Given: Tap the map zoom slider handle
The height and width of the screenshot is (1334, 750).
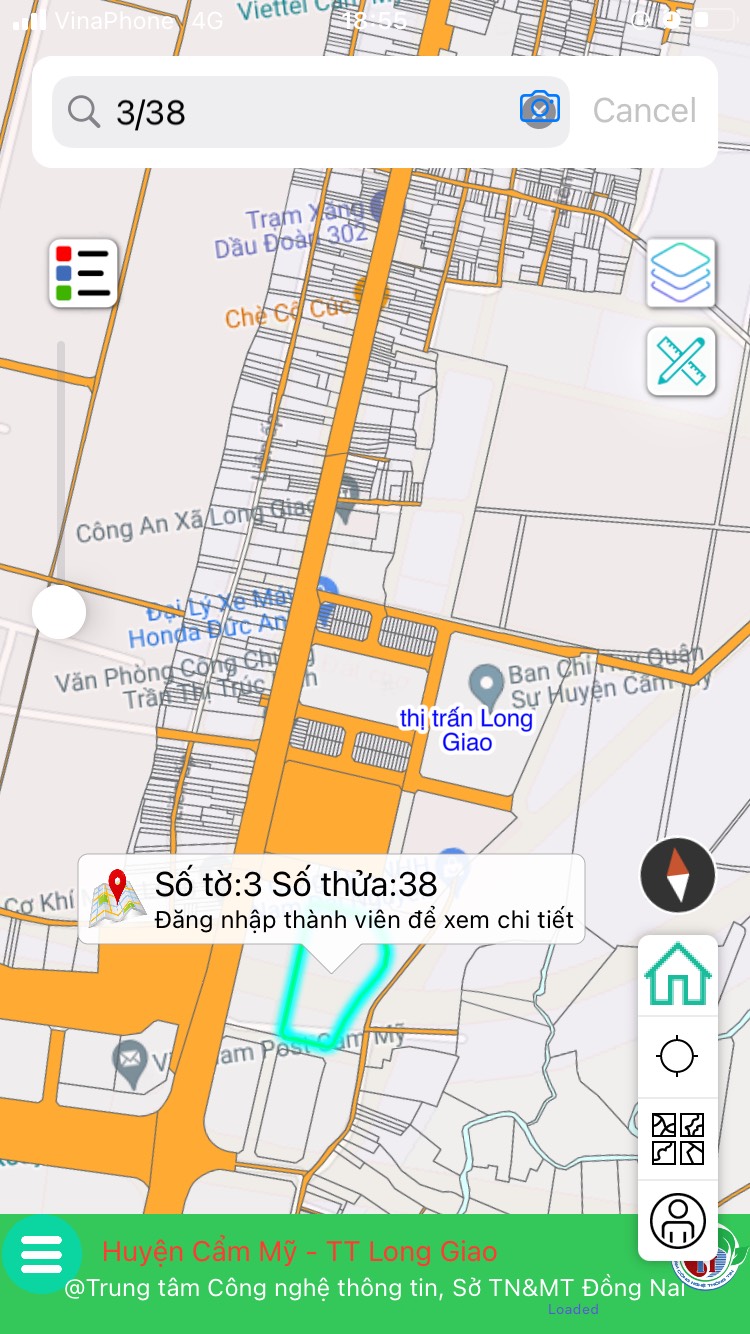Looking at the screenshot, I should (59, 612).
